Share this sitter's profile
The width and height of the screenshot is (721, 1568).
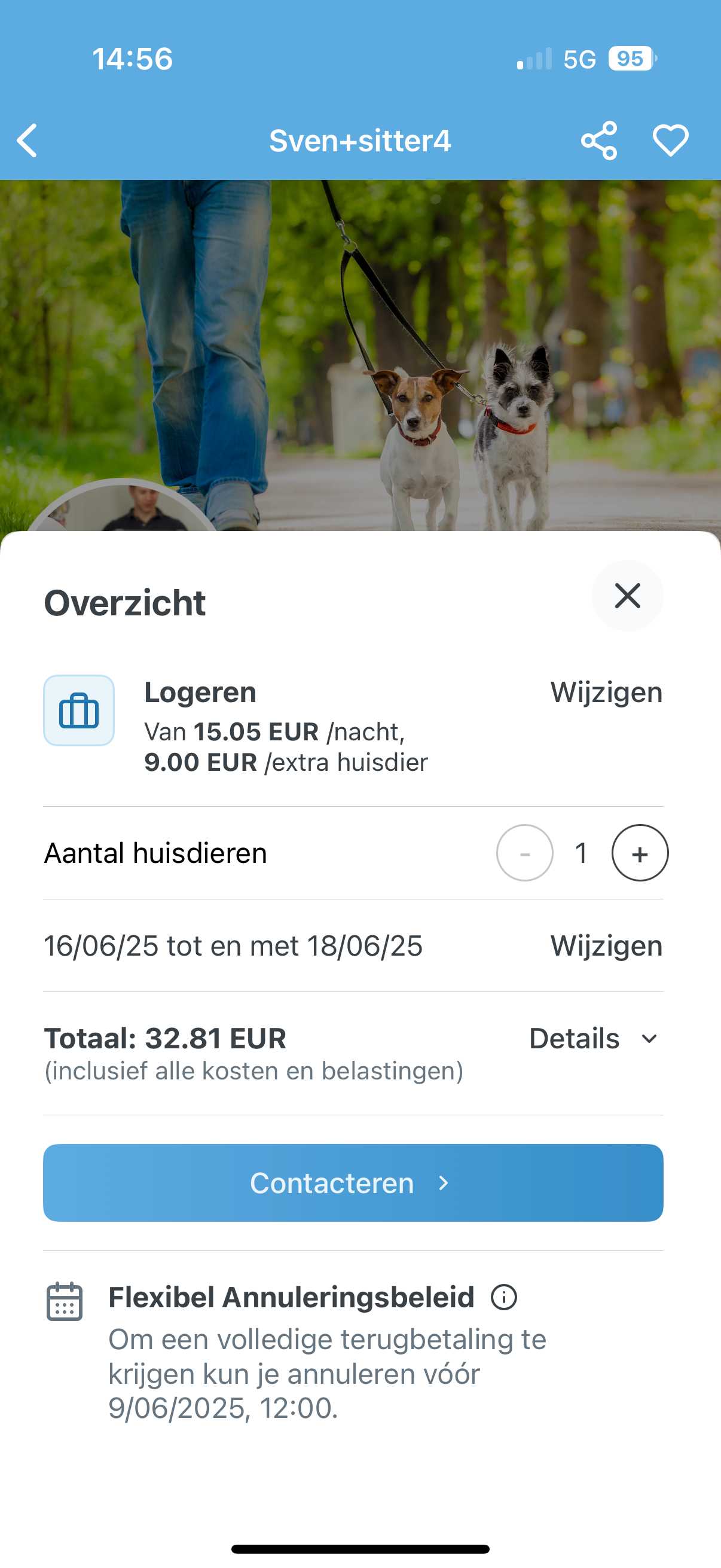(598, 141)
